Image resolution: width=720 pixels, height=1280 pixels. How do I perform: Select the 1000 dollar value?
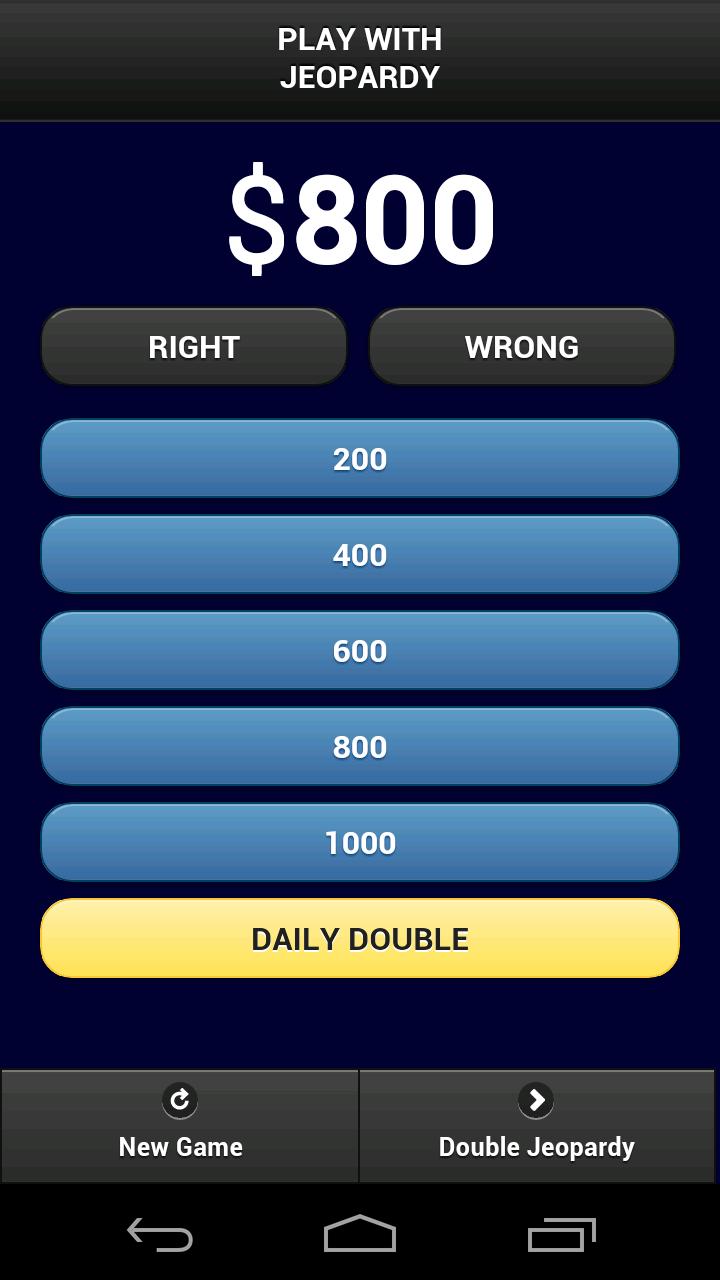click(x=360, y=842)
